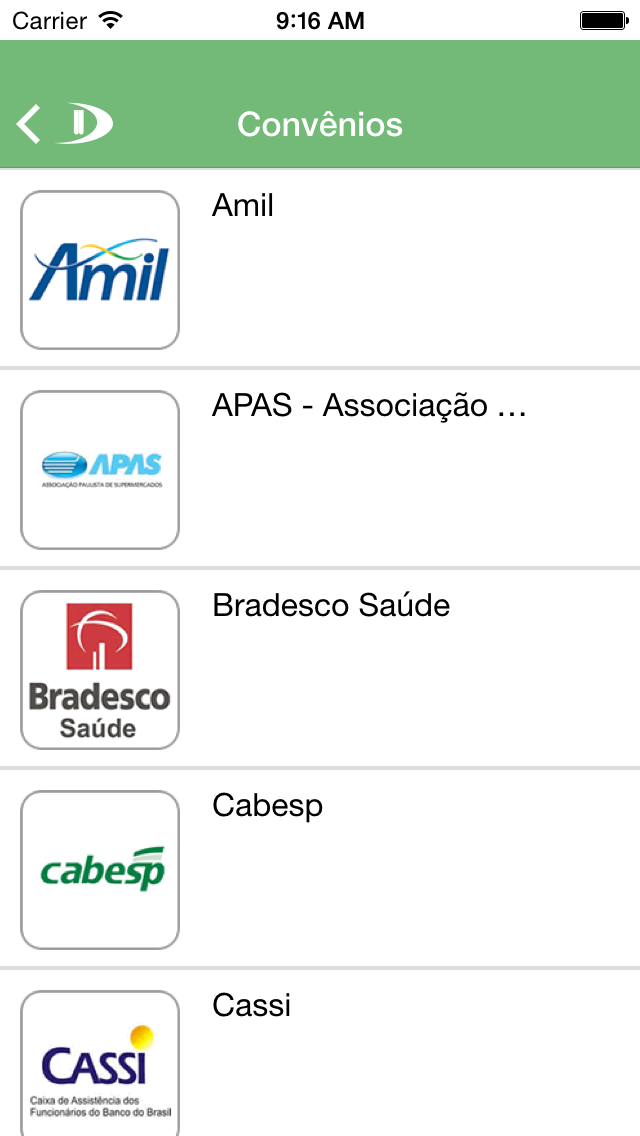Open Bradesco Saúde details
Image resolution: width=640 pixels, height=1136 pixels.
[320, 669]
